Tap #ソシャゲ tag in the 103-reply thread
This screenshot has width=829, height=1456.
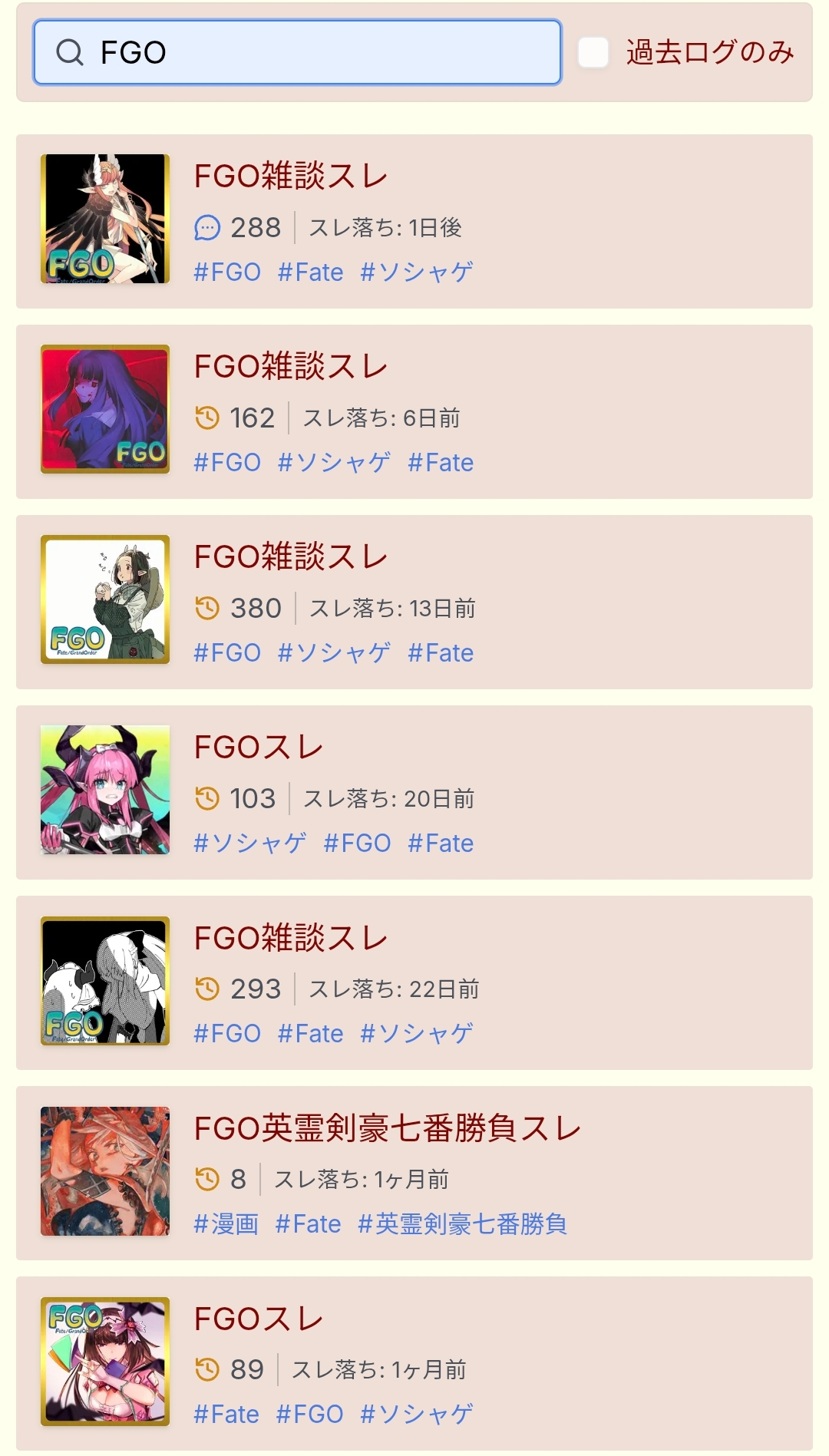pyautogui.click(x=250, y=843)
